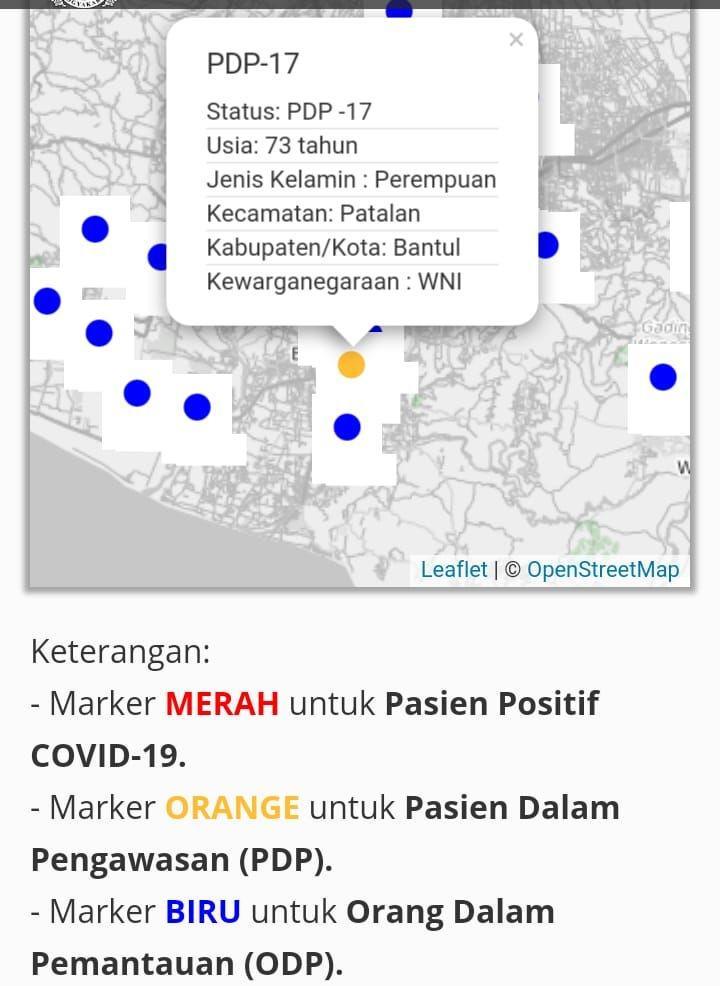Image resolution: width=720 pixels, height=986 pixels.
Task: Select the blue ODP marker just below the orange marker
Action: coord(347,427)
